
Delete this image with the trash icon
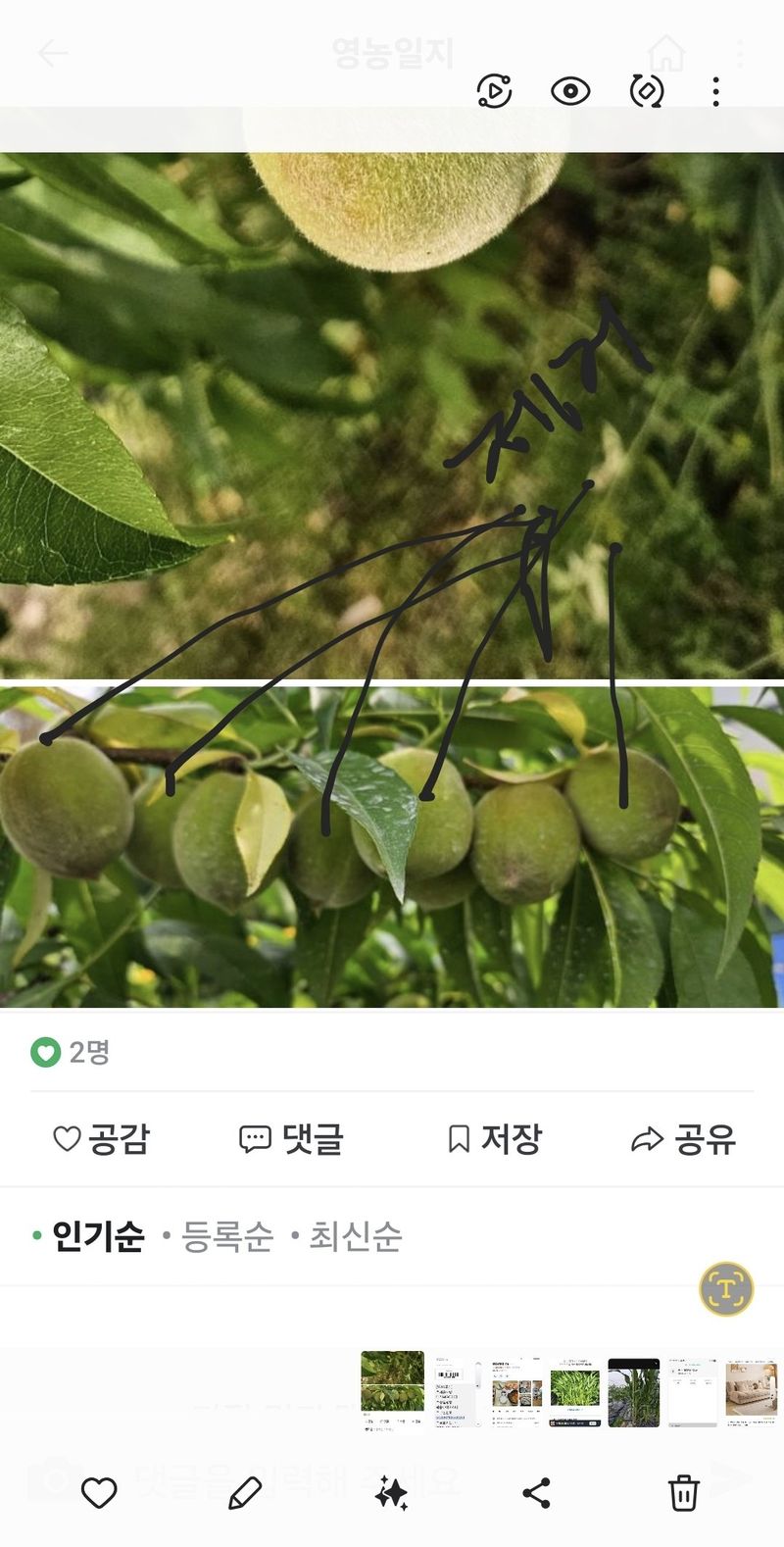[683, 1493]
